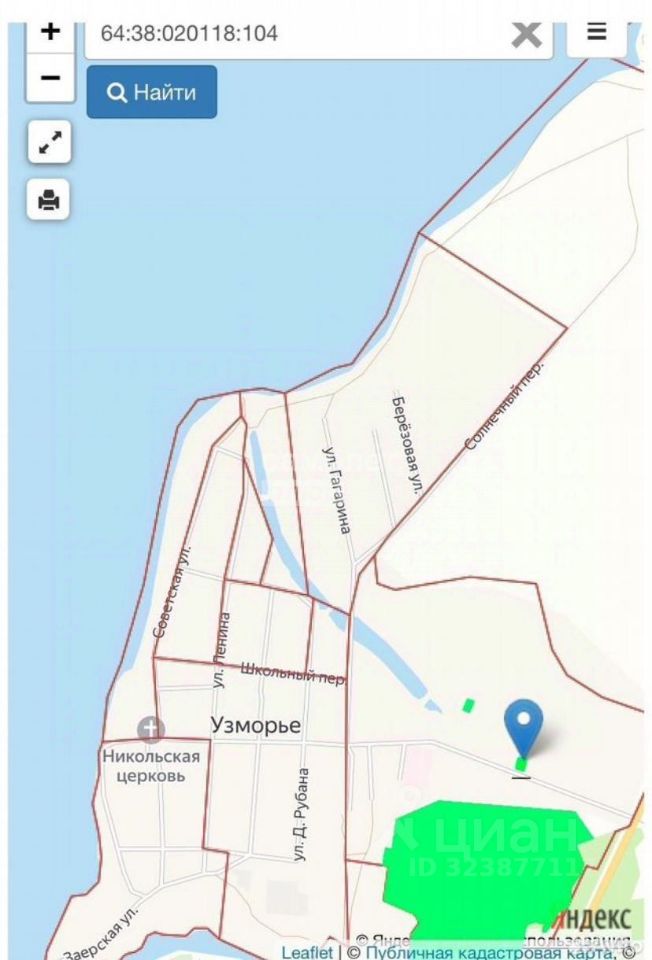
Task: Expand the map to fullscreen
Action: [x=49, y=144]
